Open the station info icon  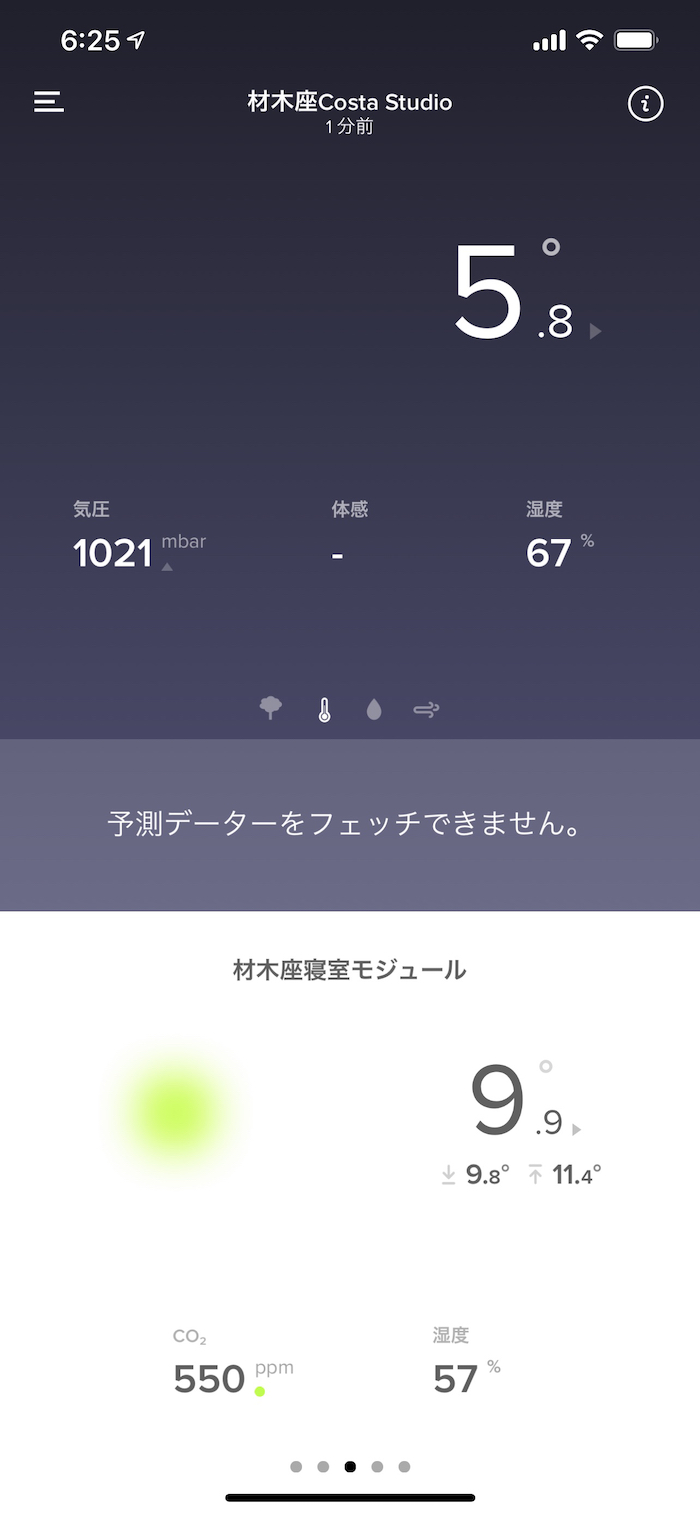coord(645,103)
